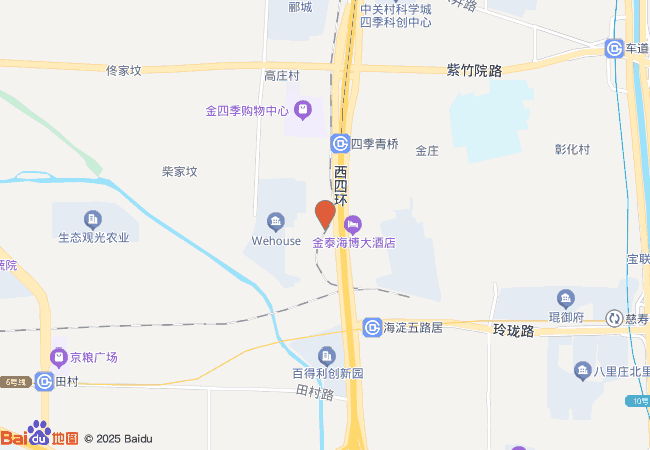Open the 慈寿寺 transfer station icon
Image resolution: width=650 pixels, height=450 pixels.
[614, 318]
